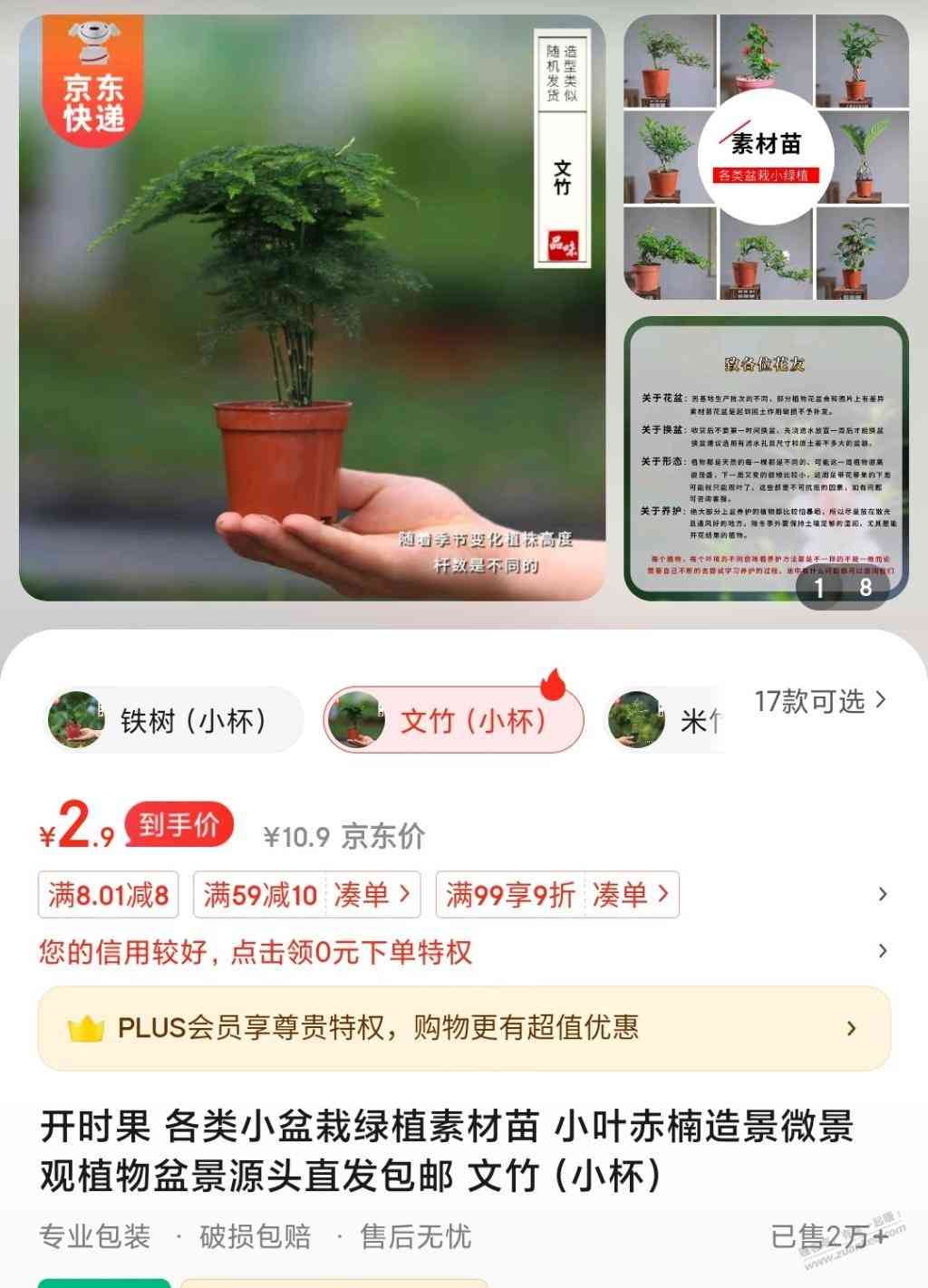The image size is (928, 1288).
Task: Select the 铁树（小杯）variant
Action: pyautogui.click(x=172, y=720)
